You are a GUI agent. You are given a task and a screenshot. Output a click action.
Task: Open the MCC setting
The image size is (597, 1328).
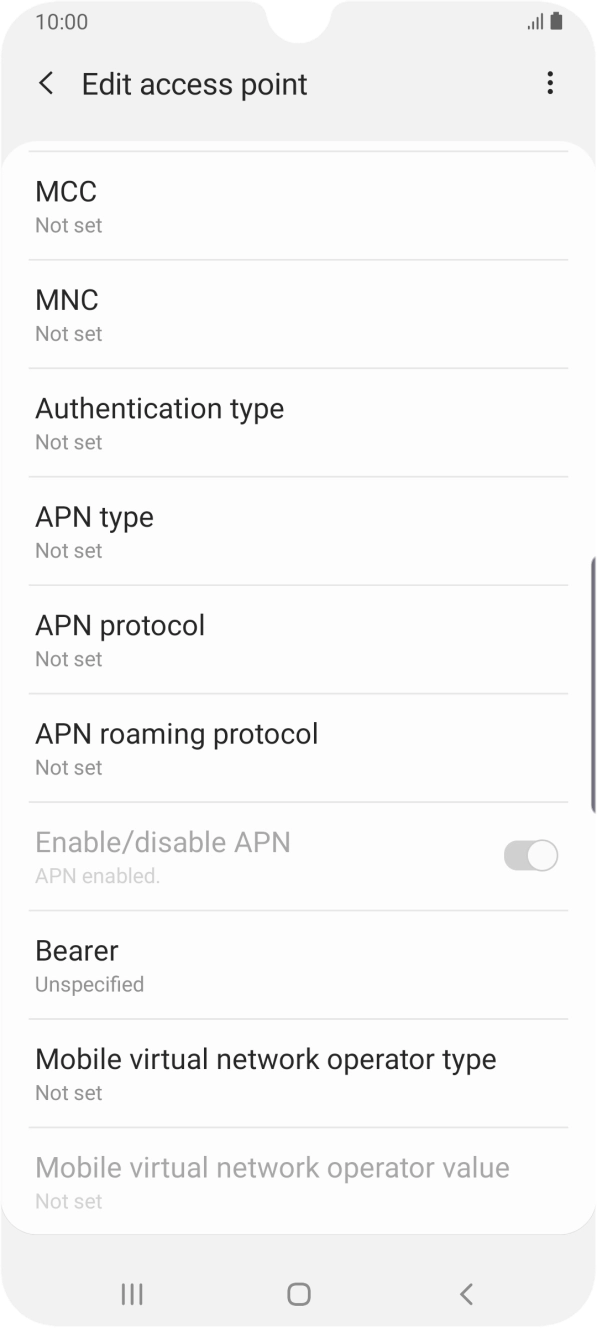click(x=298, y=206)
